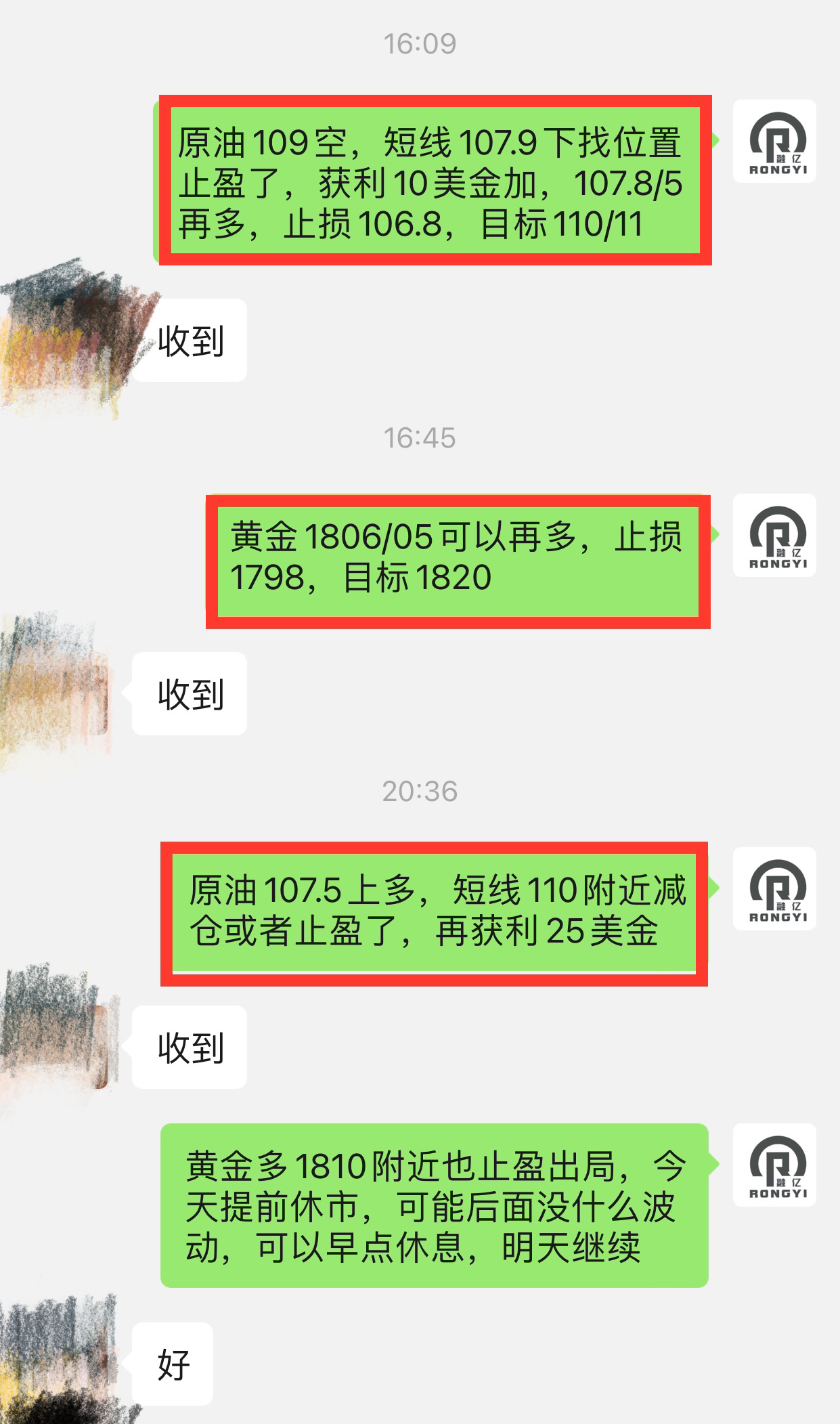
Task: Open Rongyi avatar beside the 原油109空 message
Action: [774, 141]
